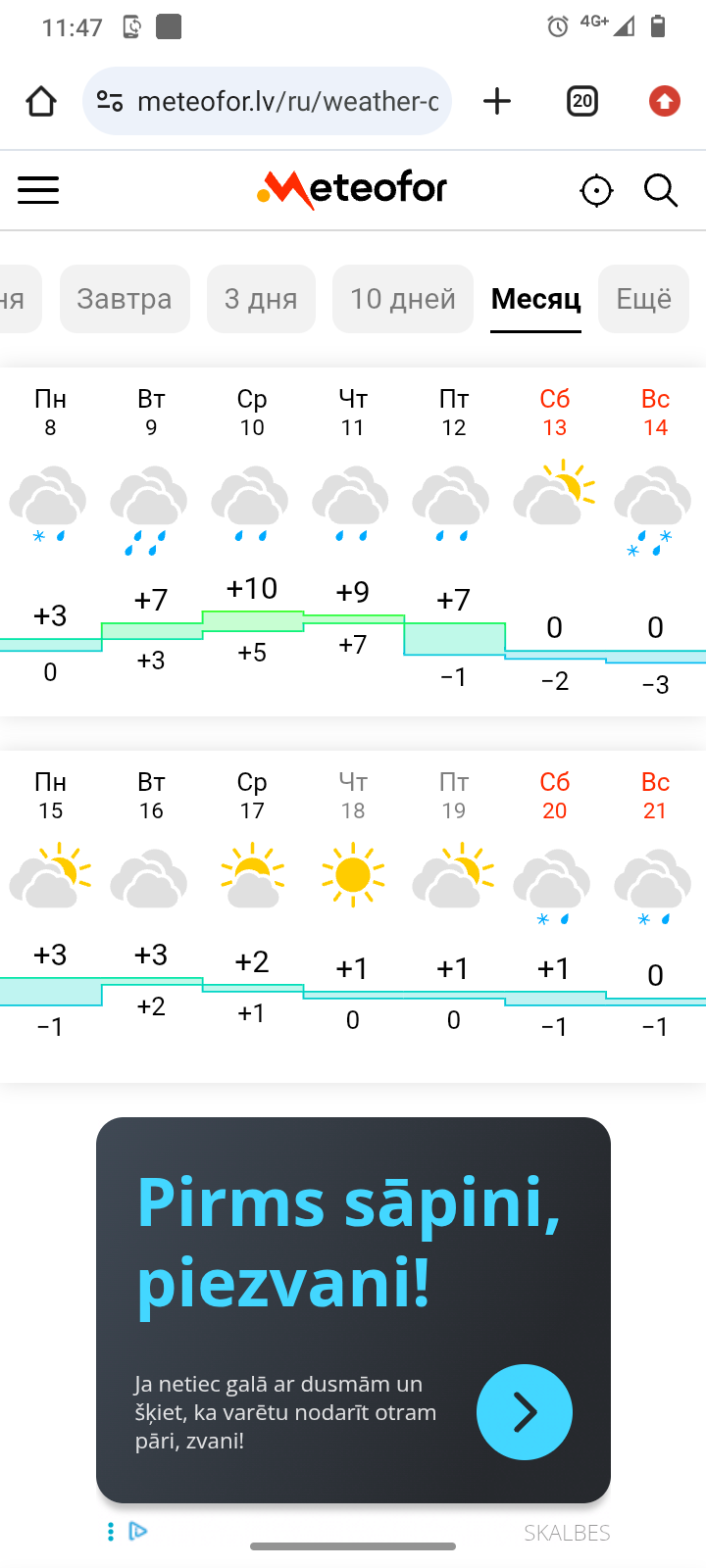Open the ad choices info icon

point(138,1531)
